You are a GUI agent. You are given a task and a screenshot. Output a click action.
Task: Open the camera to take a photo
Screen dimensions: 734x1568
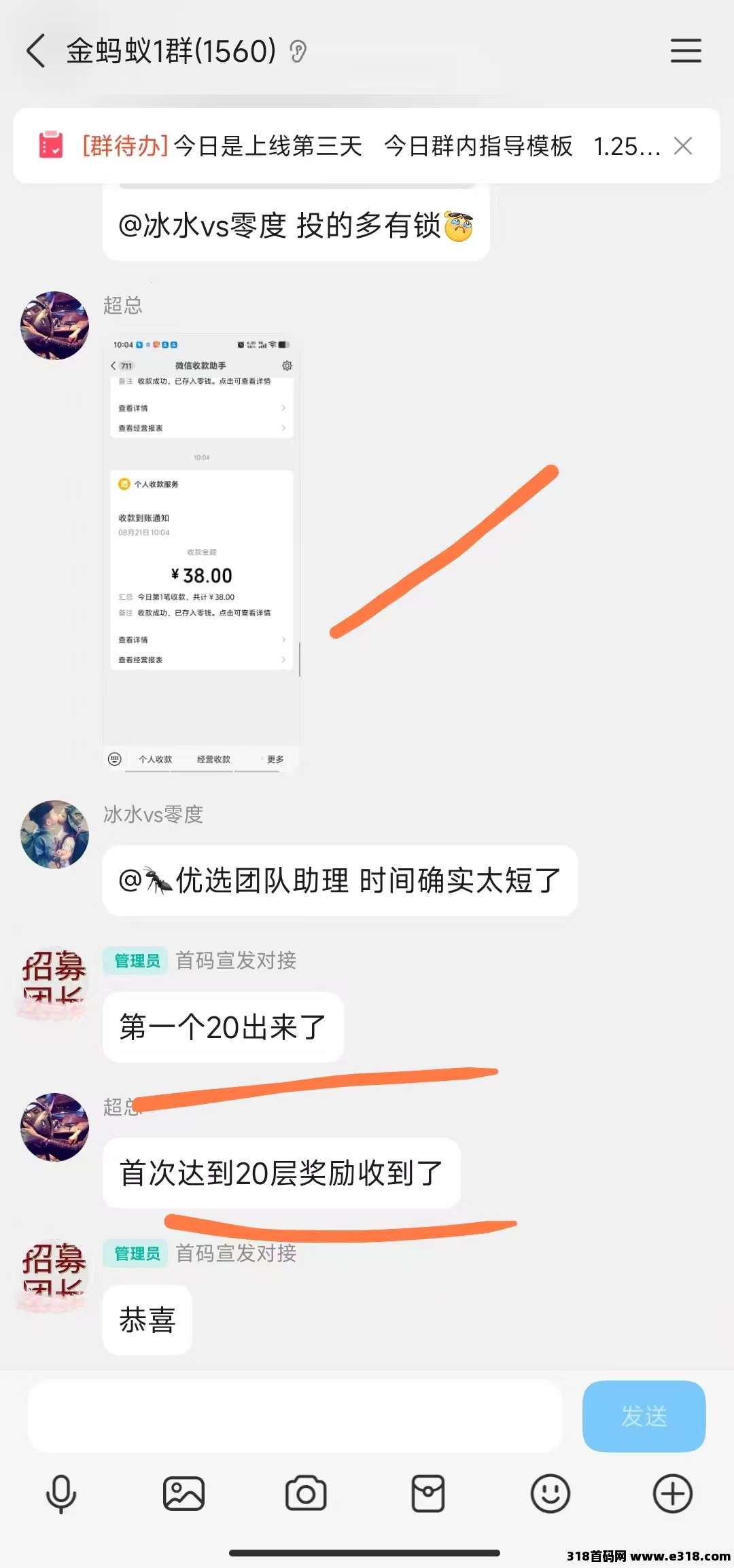pyautogui.click(x=306, y=1493)
